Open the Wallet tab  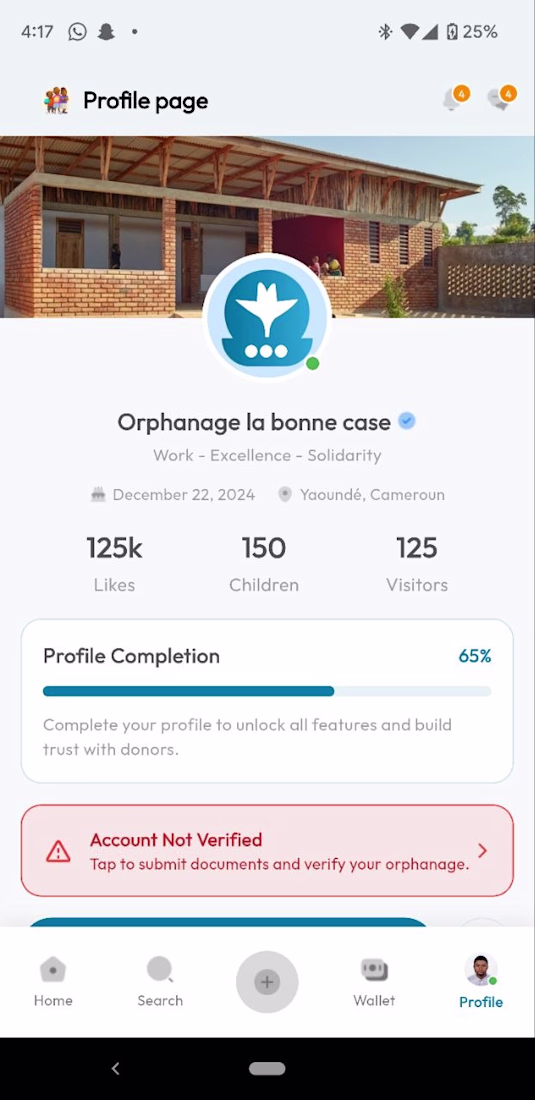[x=374, y=983]
